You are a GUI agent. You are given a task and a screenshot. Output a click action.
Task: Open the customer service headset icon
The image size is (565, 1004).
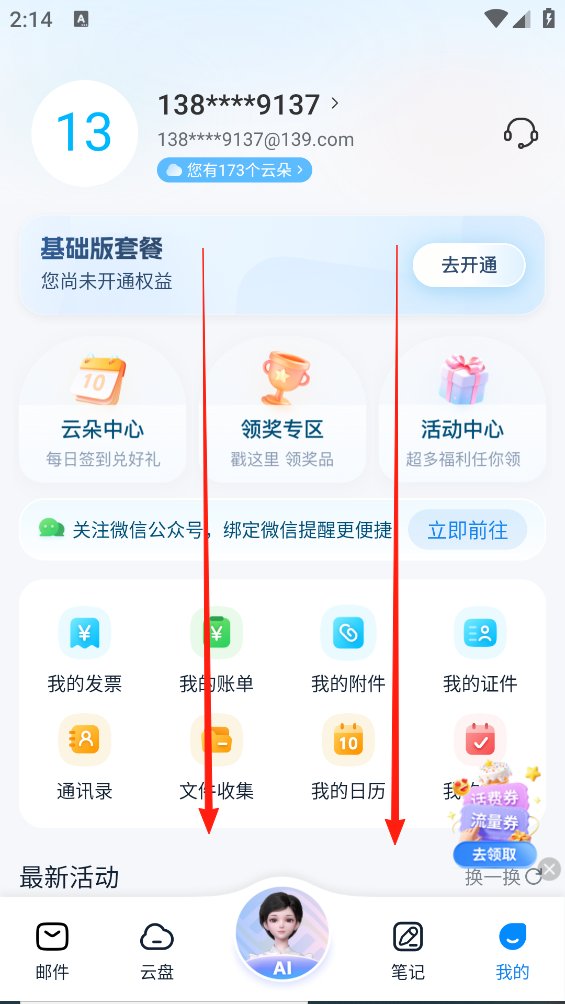pyautogui.click(x=521, y=133)
